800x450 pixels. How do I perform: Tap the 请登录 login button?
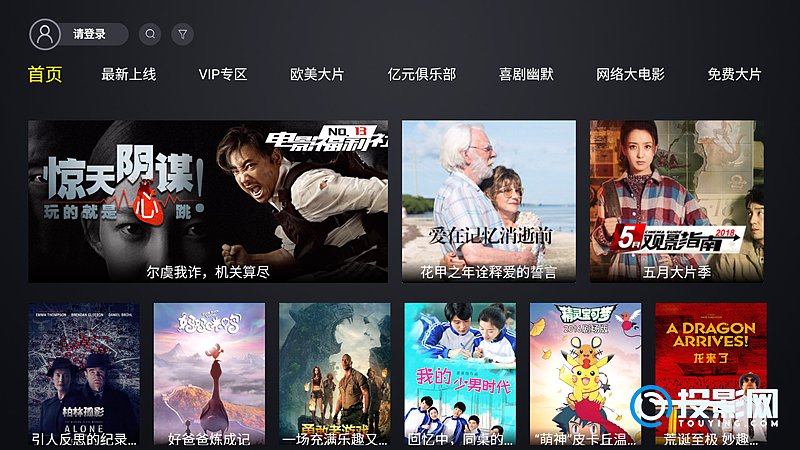(x=89, y=34)
